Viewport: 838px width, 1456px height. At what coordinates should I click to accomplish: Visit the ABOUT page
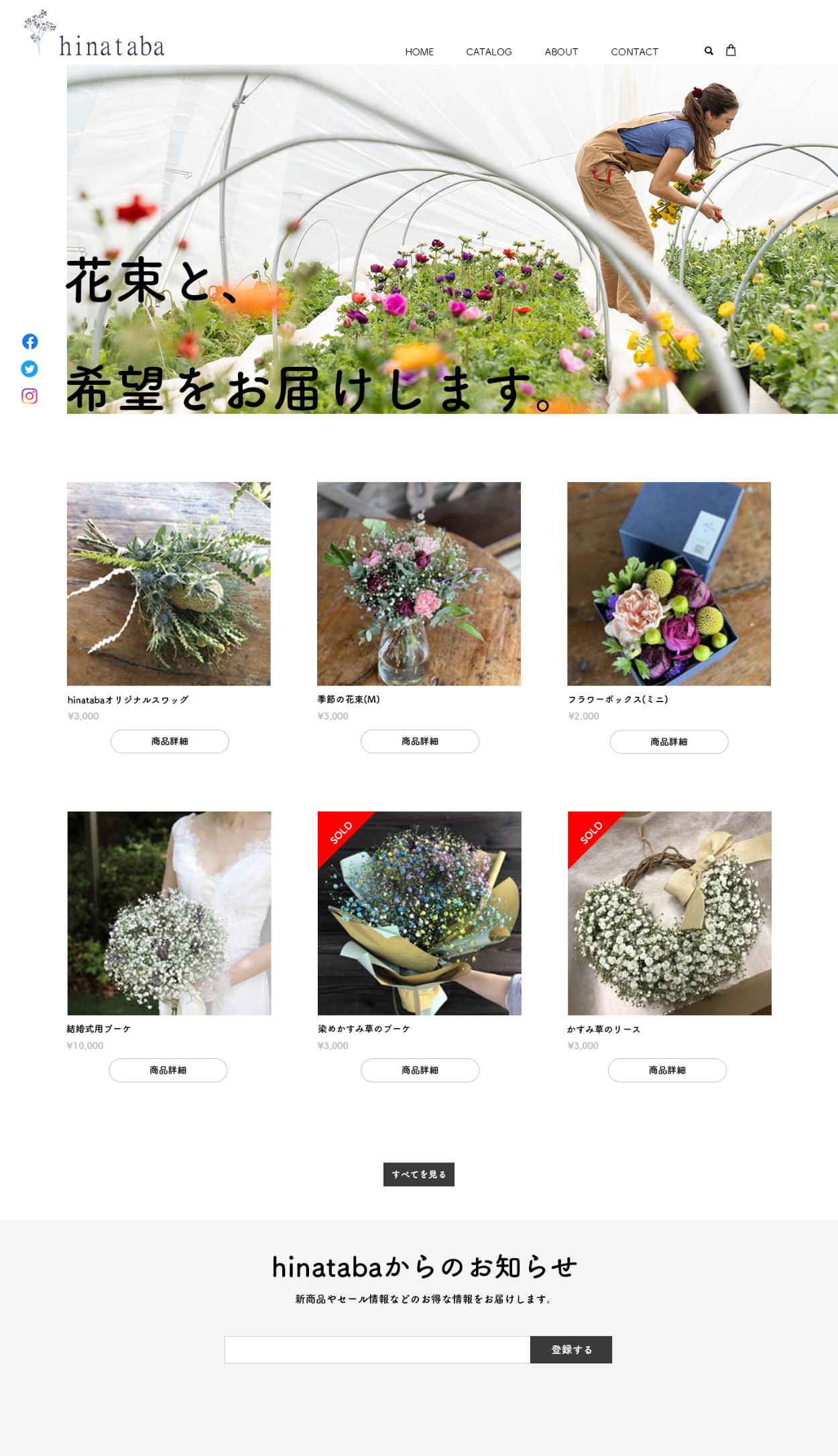561,52
